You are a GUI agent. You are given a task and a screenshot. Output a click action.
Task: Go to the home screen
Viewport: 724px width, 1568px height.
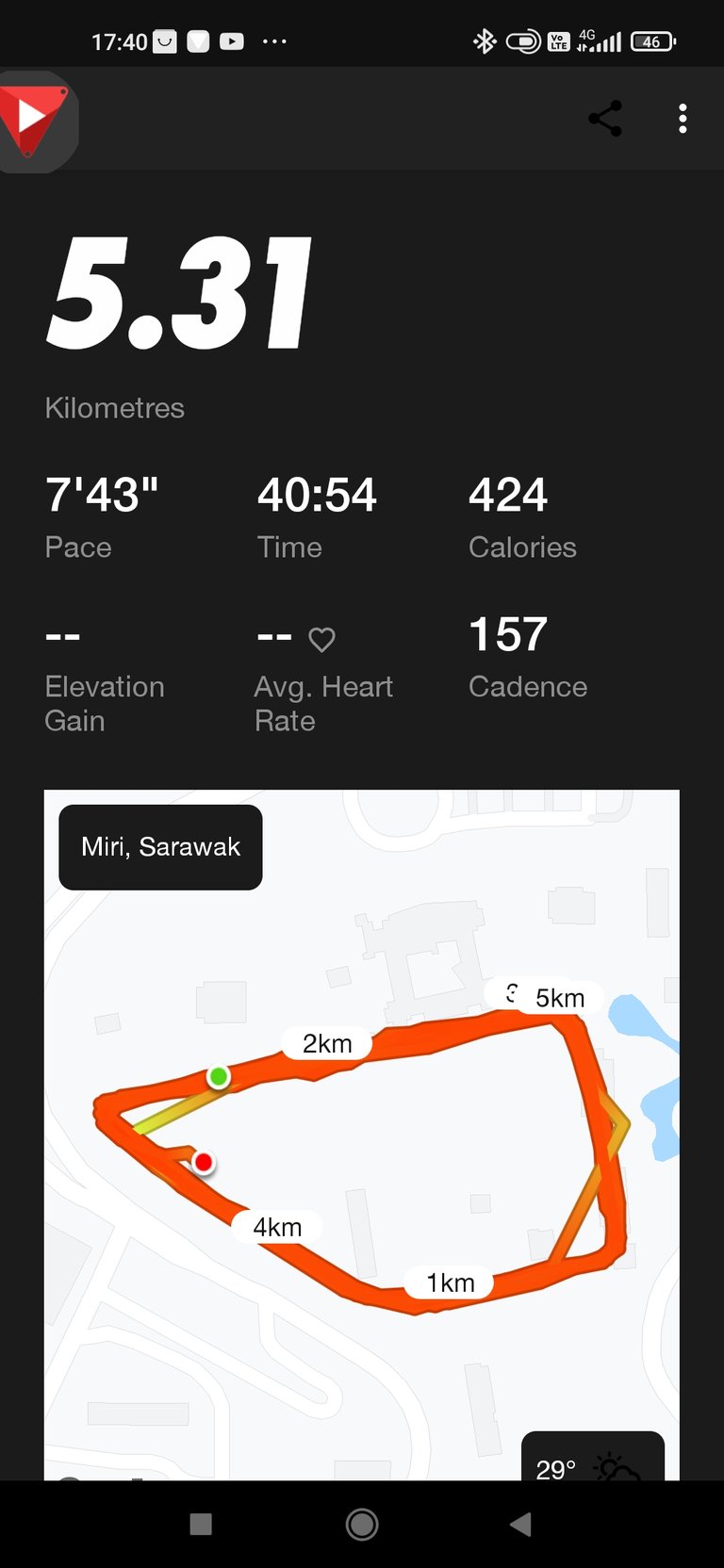tap(362, 1524)
